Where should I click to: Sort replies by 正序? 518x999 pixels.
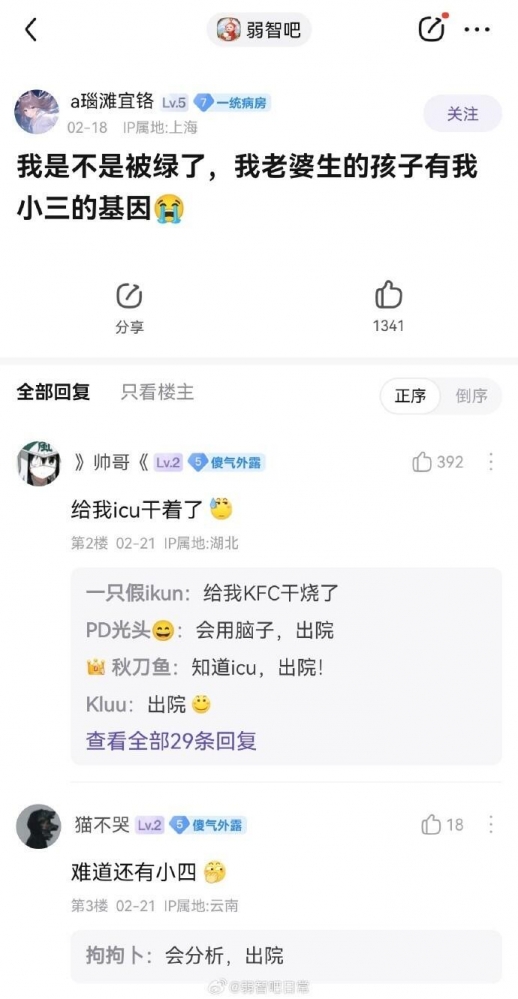[x=410, y=396]
